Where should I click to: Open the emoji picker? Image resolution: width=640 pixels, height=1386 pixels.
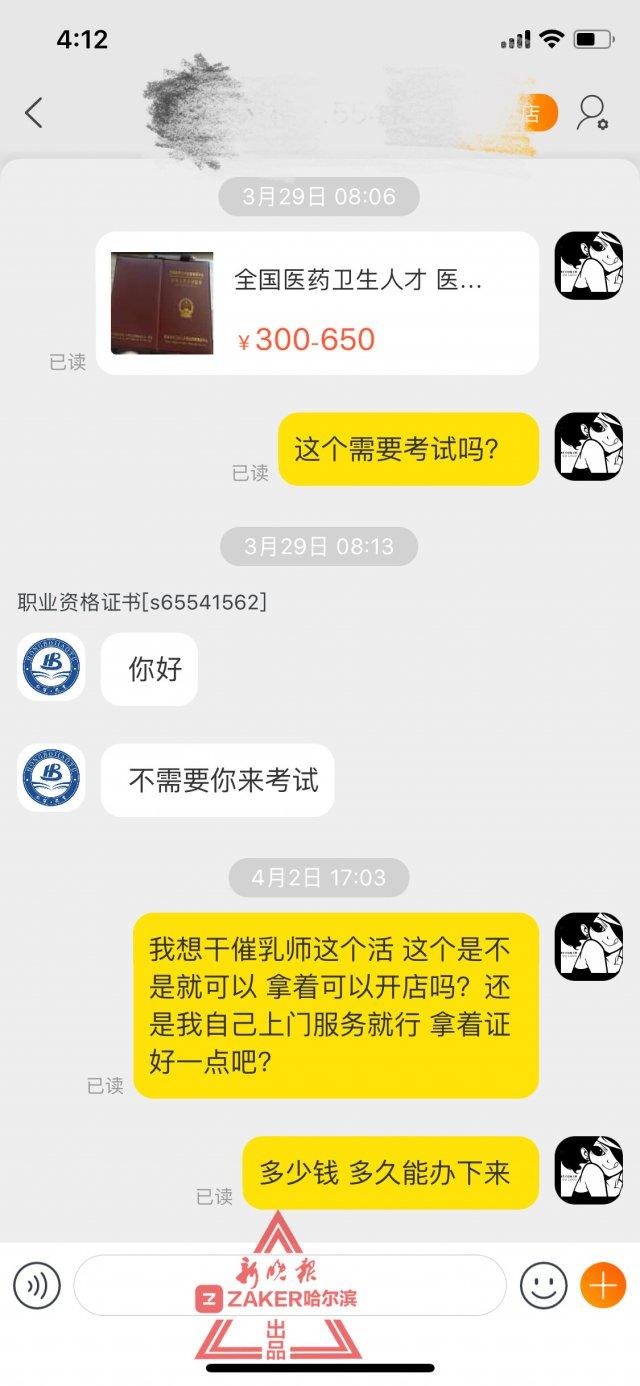click(543, 1285)
